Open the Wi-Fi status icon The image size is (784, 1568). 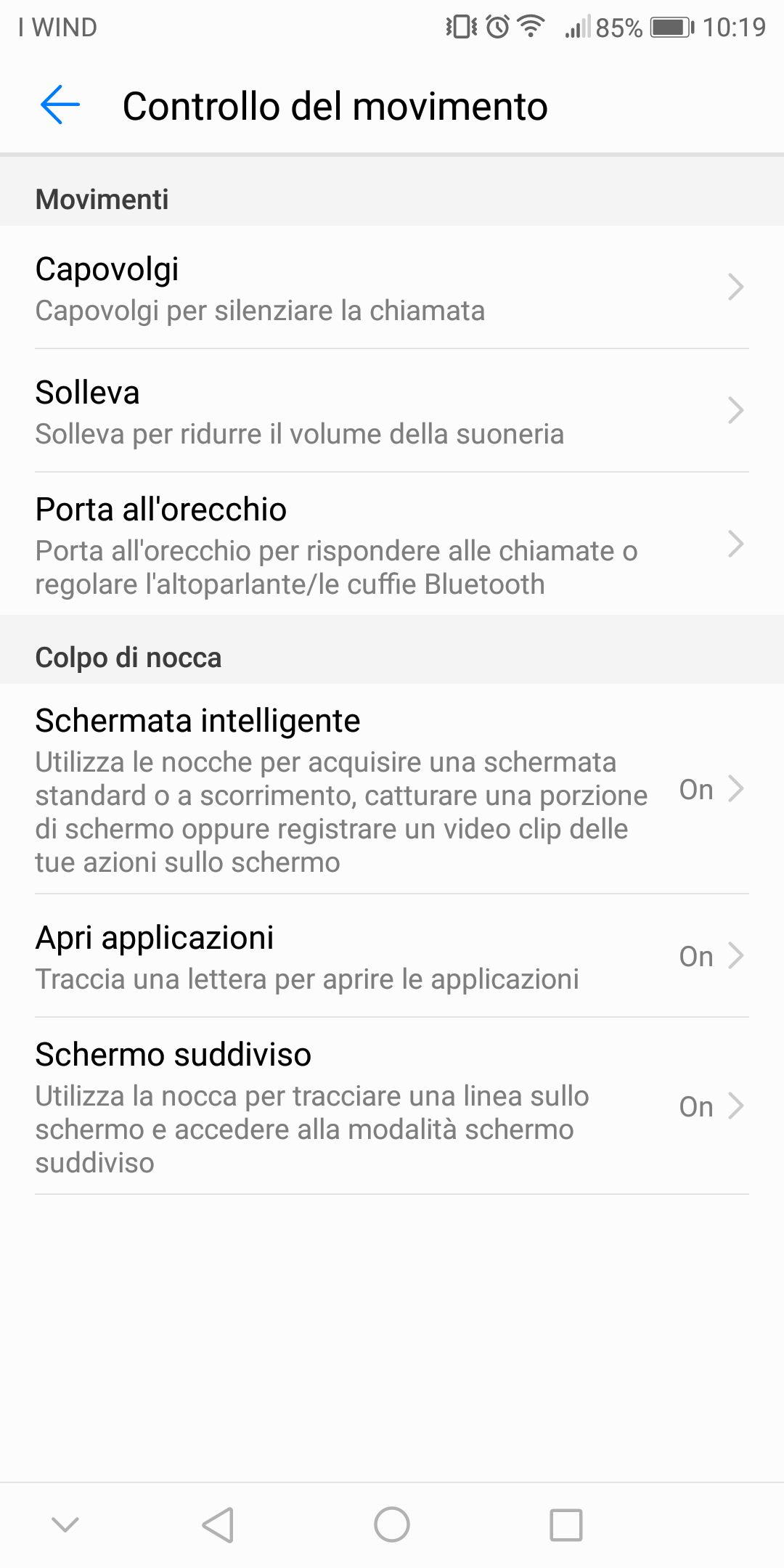529,26
